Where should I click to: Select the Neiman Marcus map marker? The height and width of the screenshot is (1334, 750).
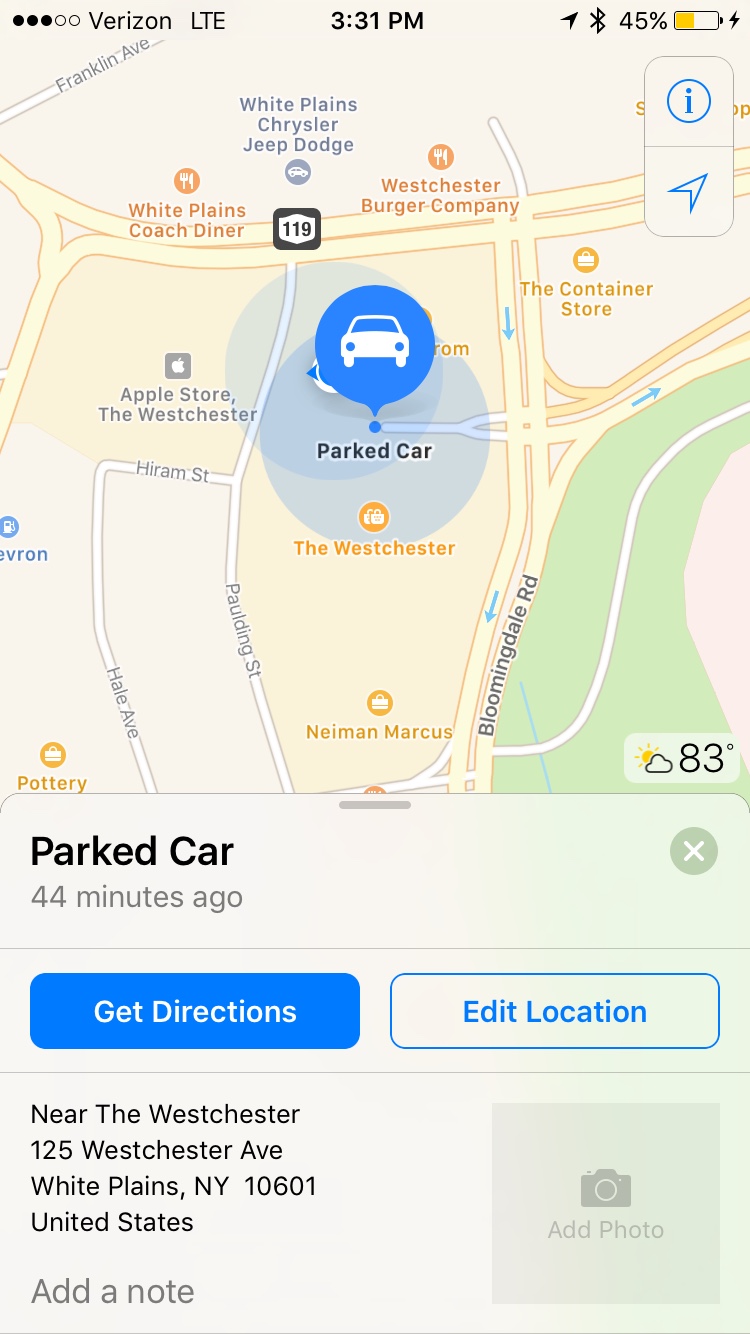[x=379, y=703]
